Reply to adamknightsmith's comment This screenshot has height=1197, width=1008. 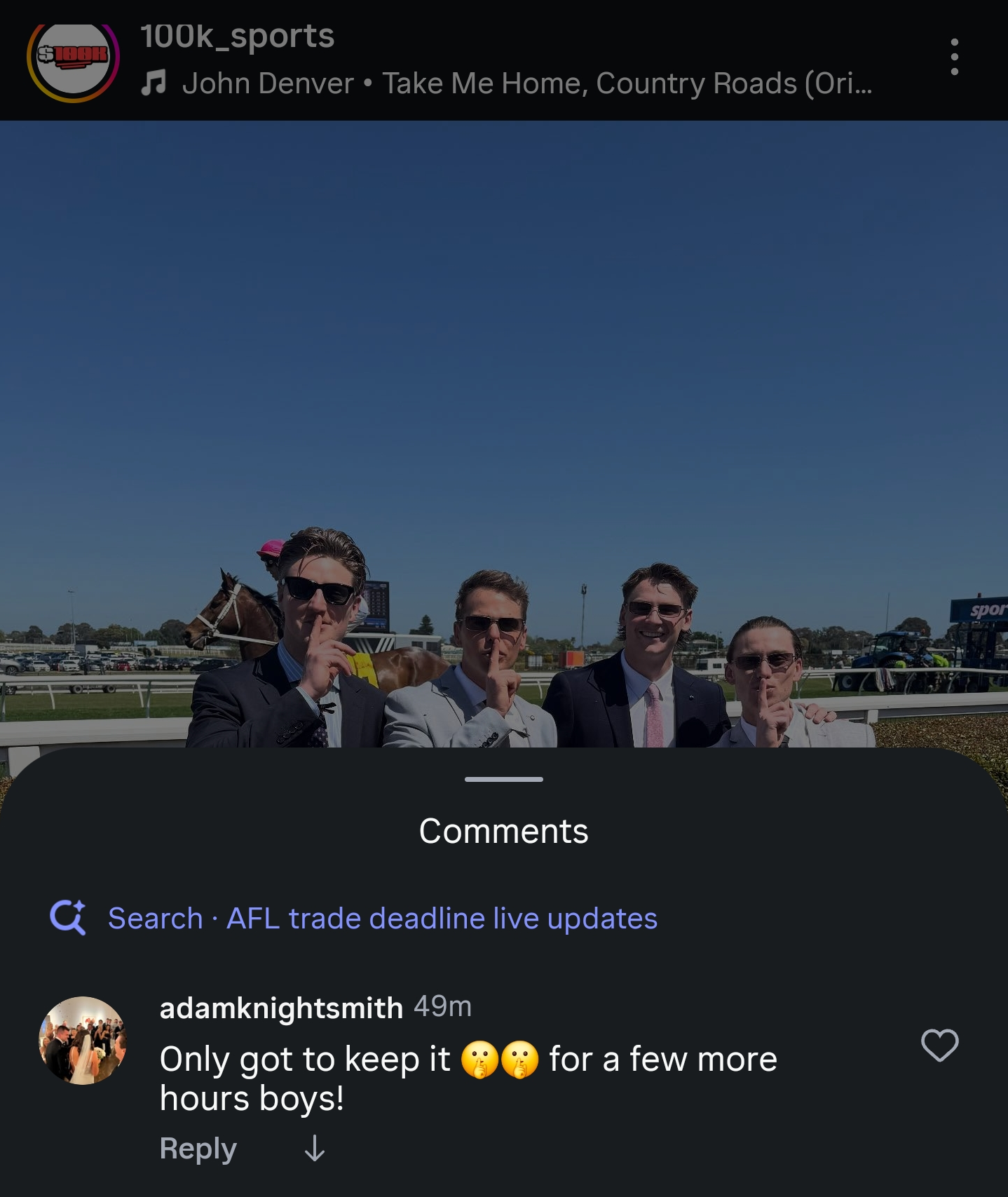click(x=198, y=1148)
